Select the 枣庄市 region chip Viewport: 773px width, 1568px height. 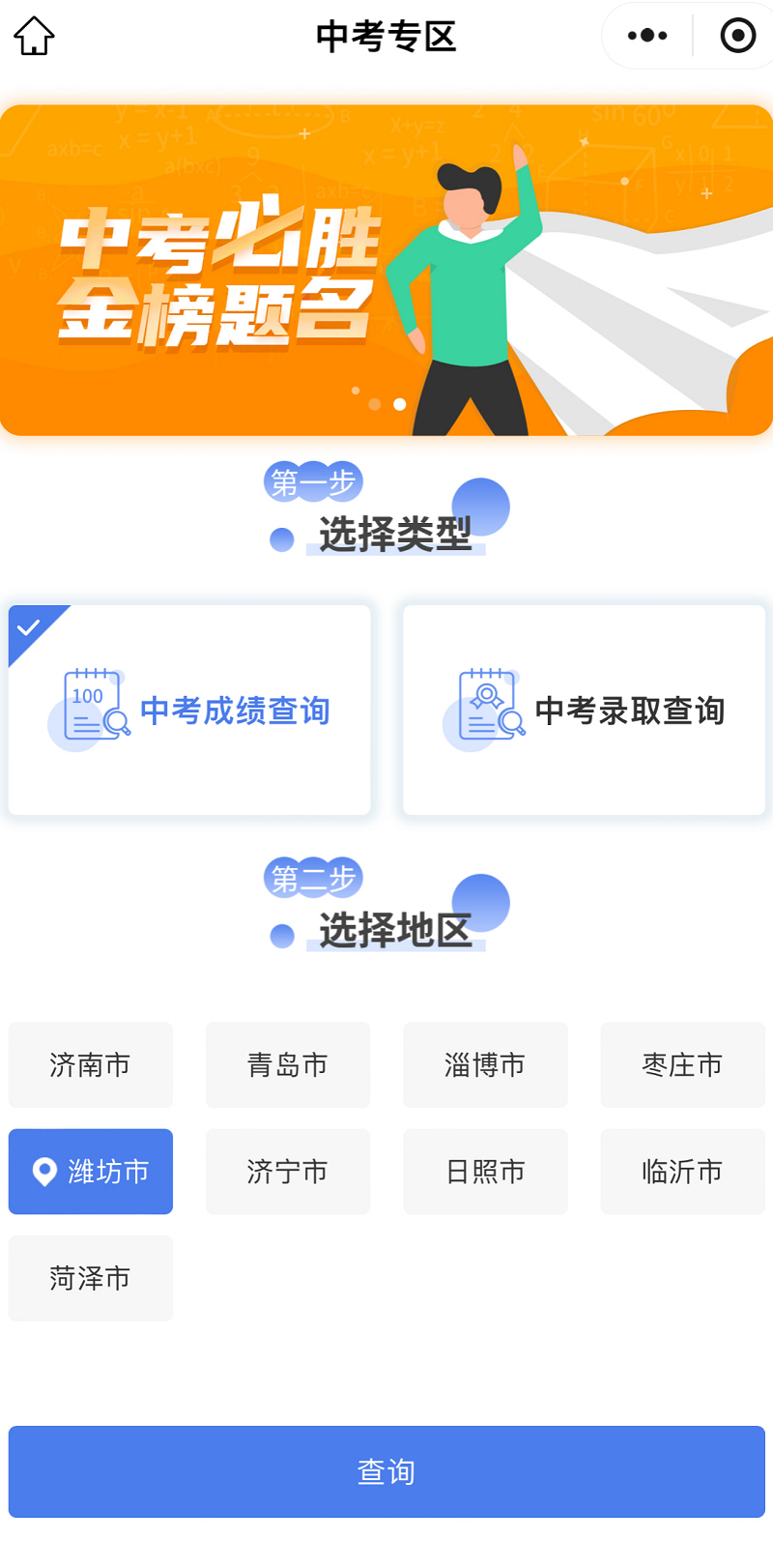point(682,1065)
